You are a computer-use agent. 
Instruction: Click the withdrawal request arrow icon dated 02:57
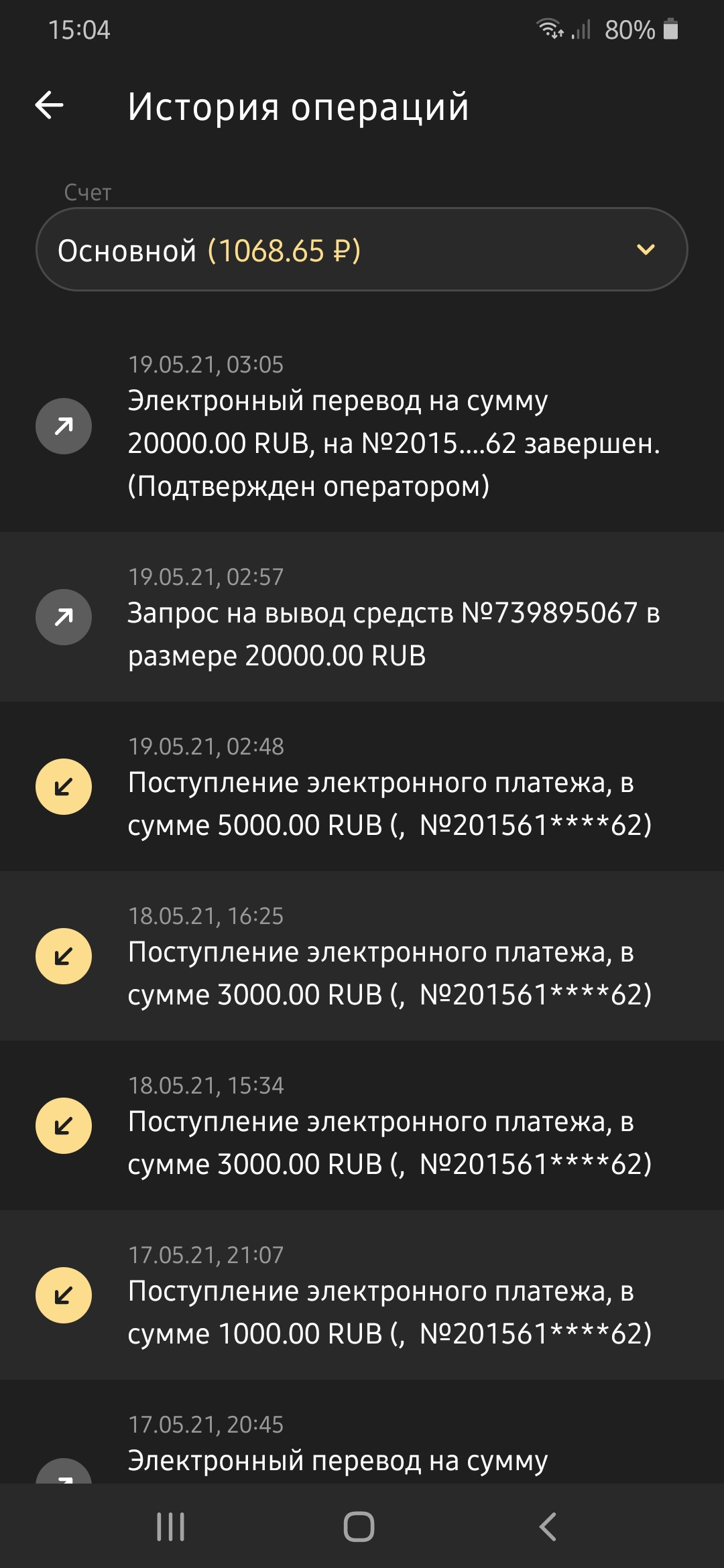point(62,617)
